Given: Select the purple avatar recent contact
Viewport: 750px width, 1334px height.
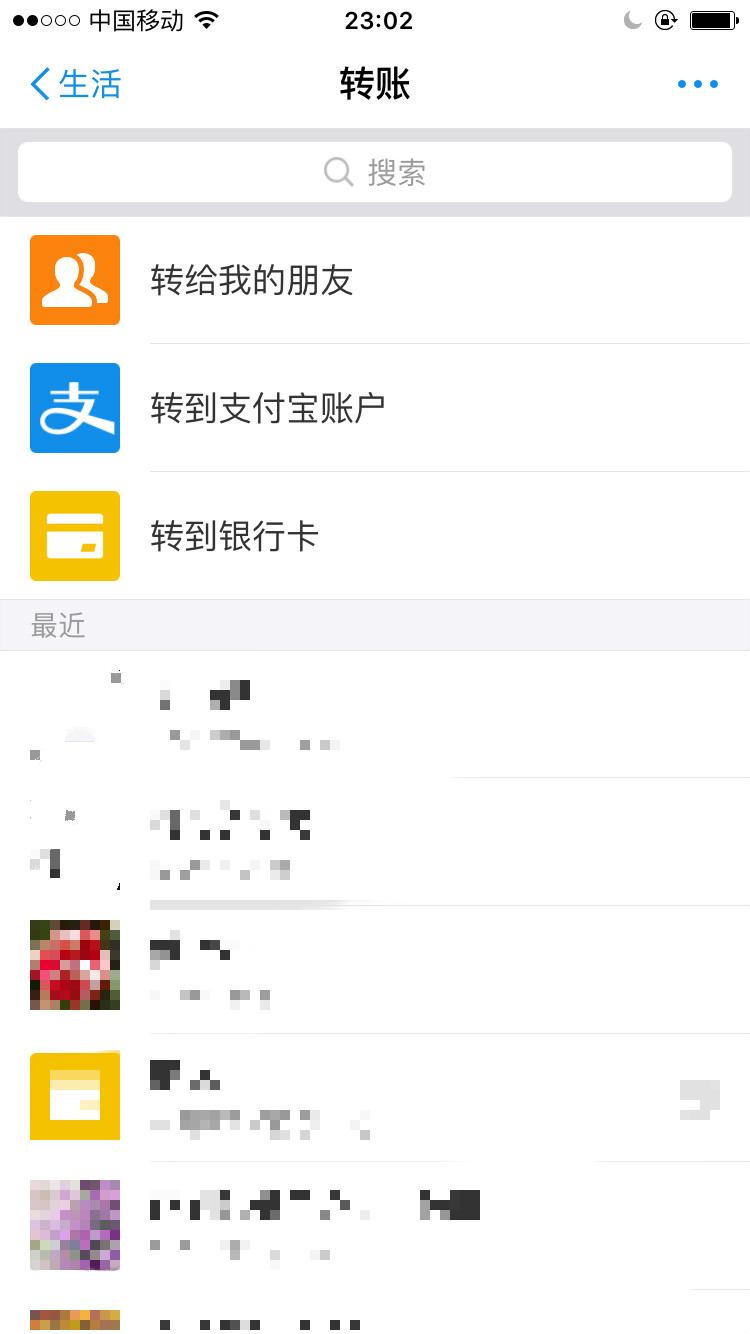Looking at the screenshot, I should 75,1225.
